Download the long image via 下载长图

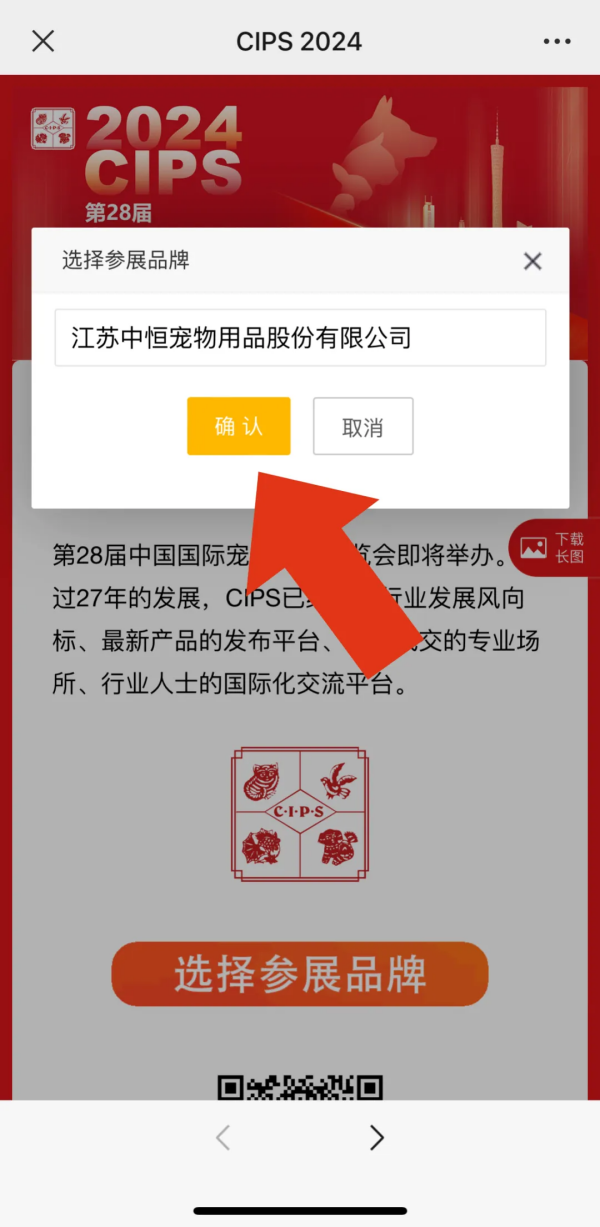pos(555,548)
